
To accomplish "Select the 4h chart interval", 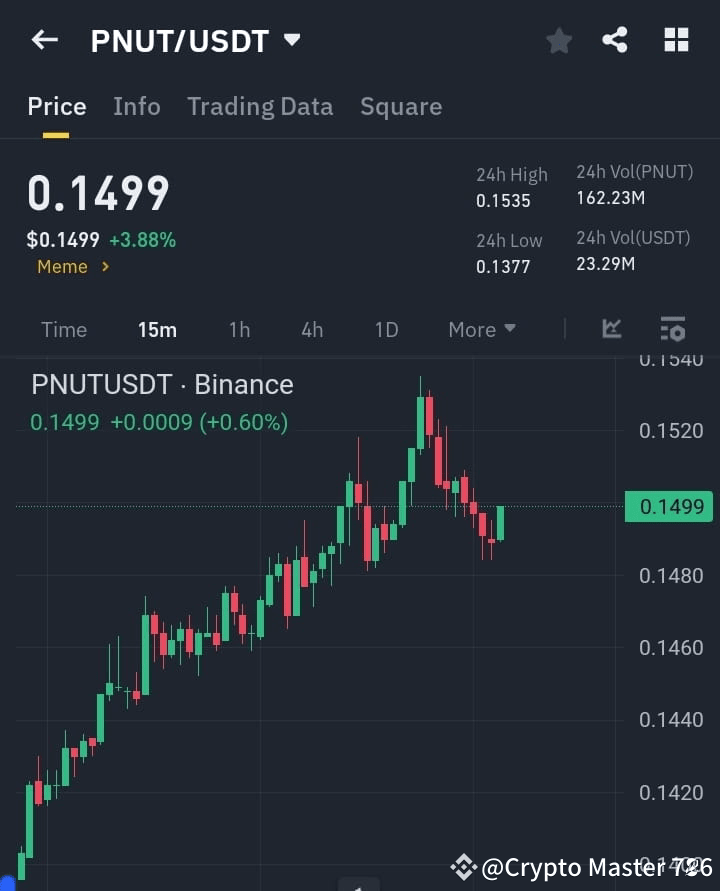I will pyautogui.click(x=311, y=329).
